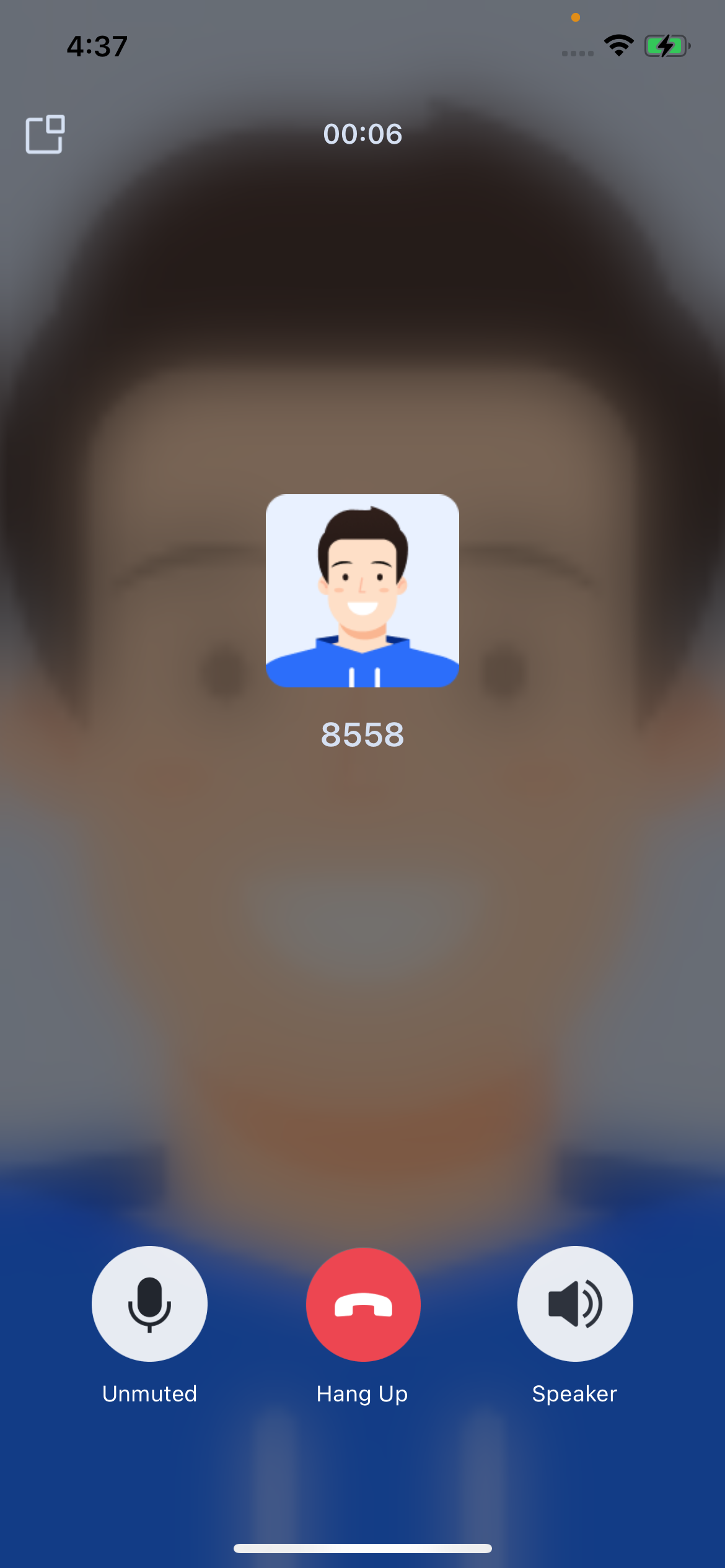
Task: Minimize the call to a floating window
Action: (x=45, y=134)
